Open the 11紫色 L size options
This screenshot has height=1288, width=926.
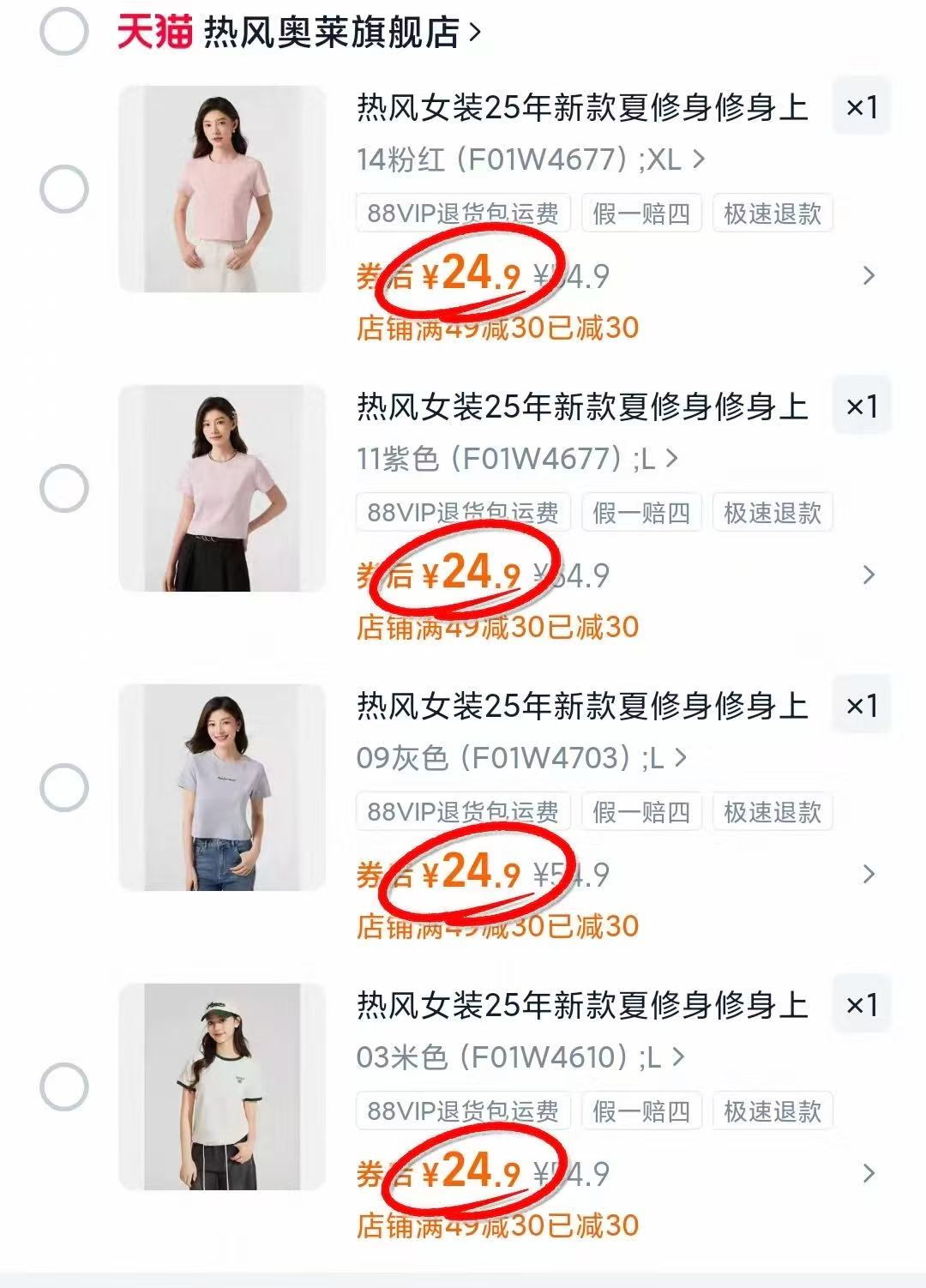tap(514, 457)
